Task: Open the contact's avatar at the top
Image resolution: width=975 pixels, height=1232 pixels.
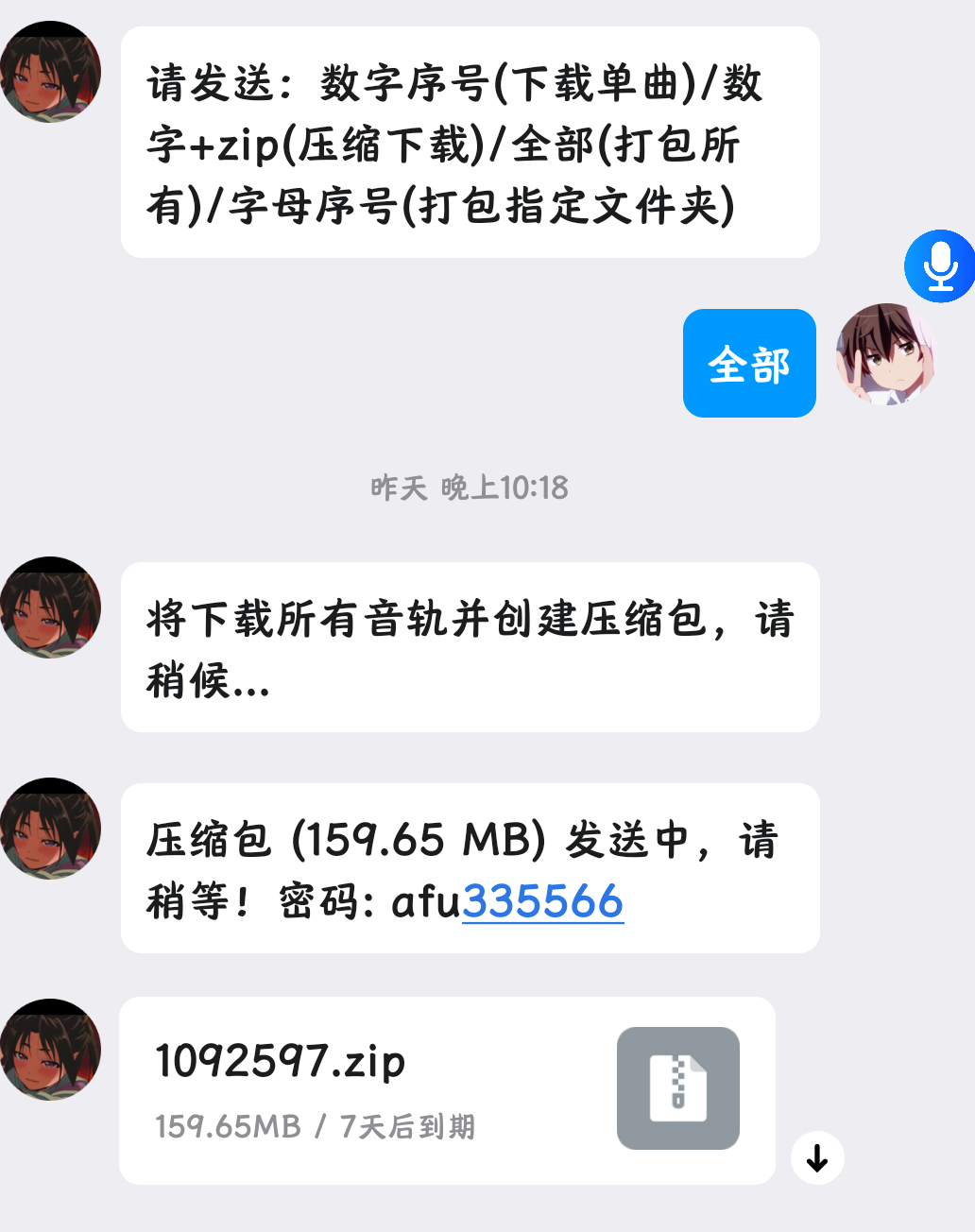Action: (52, 71)
